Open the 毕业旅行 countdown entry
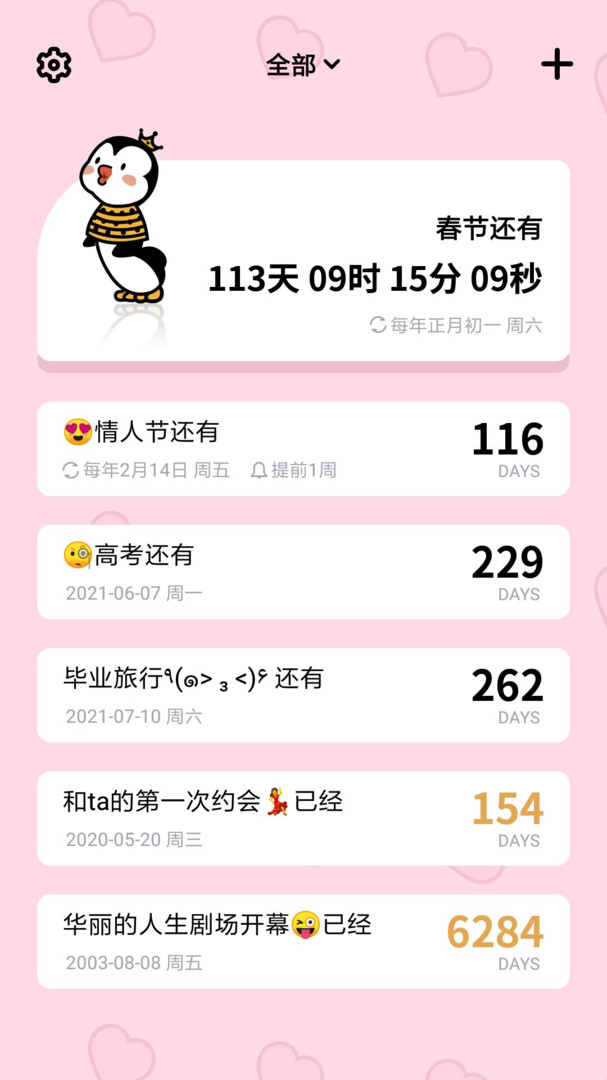Screen dimensions: 607x1080 [303, 695]
